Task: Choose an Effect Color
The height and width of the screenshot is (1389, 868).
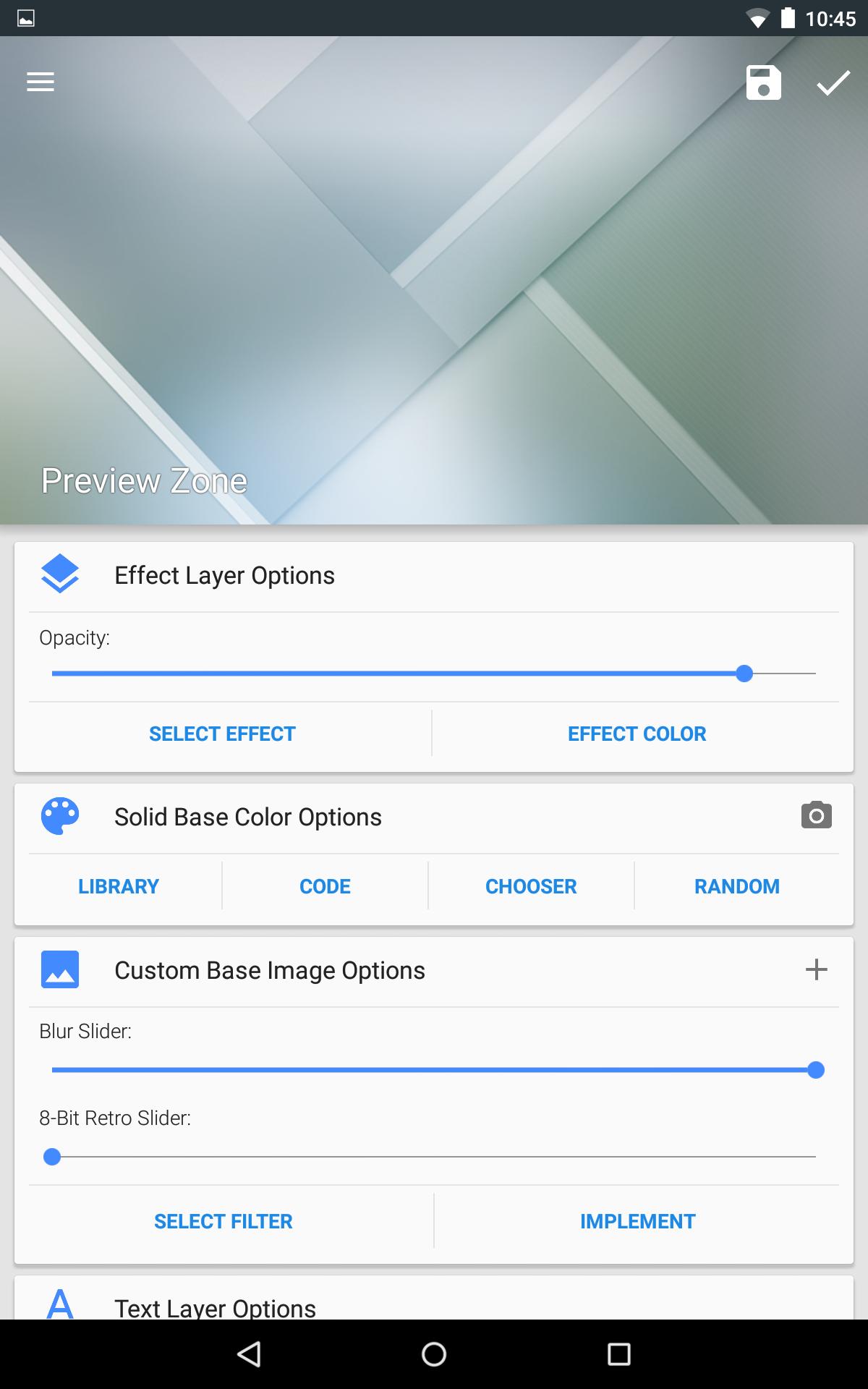Action: (x=637, y=734)
